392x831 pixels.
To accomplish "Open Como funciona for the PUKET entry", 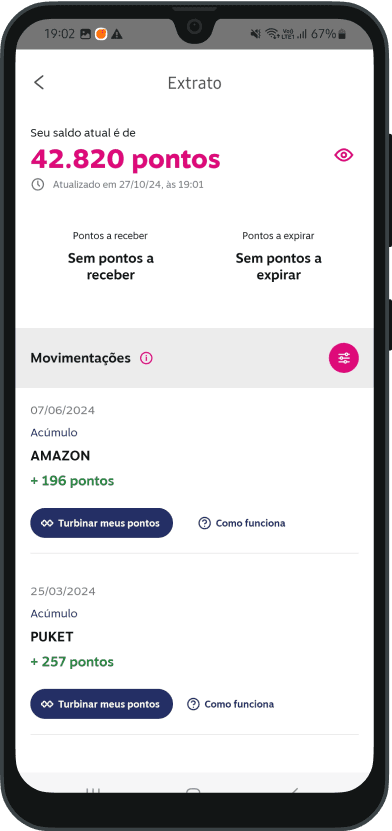I will [x=231, y=704].
